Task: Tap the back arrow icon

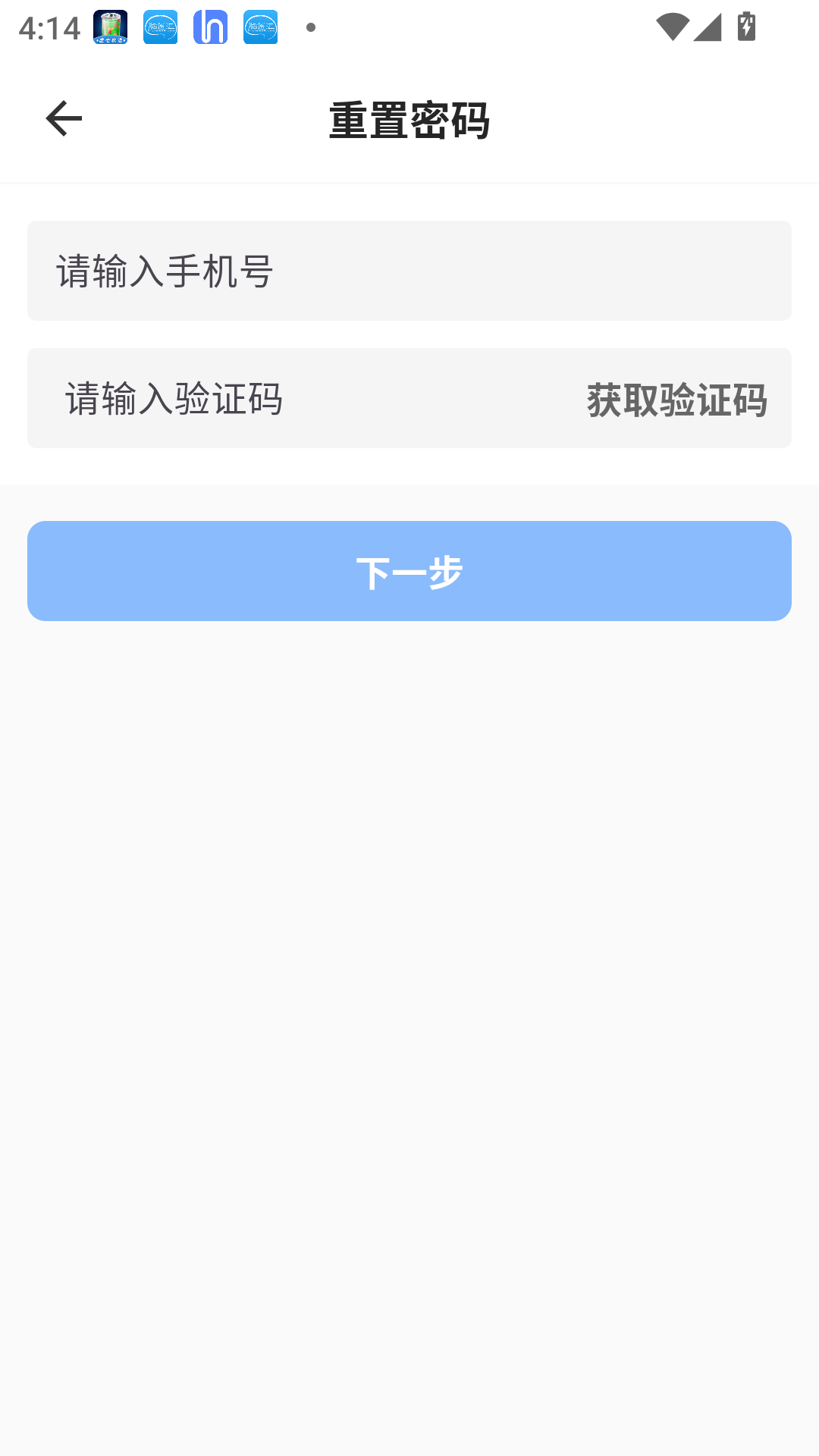Action: coord(64,118)
